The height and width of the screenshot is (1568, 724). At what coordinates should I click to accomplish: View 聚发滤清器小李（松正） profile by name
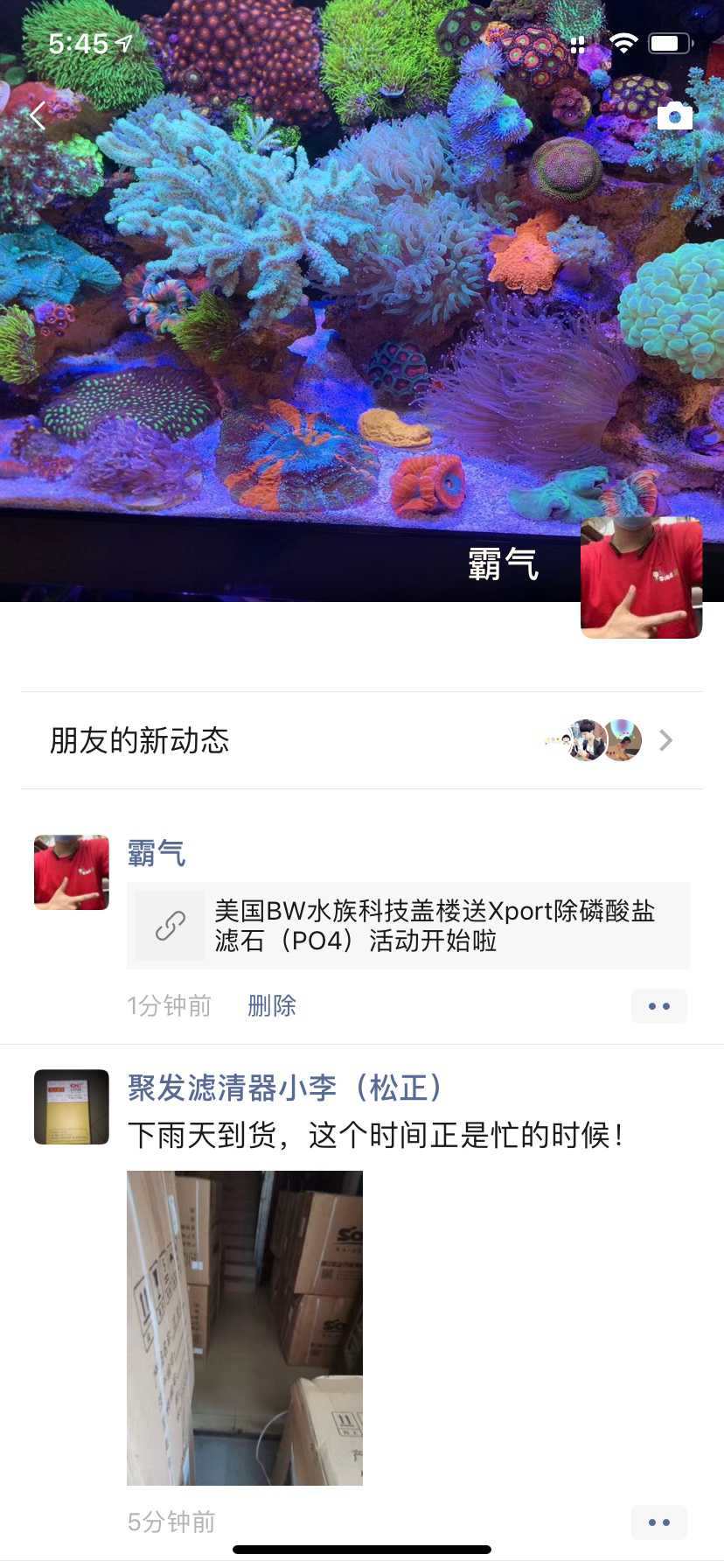tap(285, 1088)
